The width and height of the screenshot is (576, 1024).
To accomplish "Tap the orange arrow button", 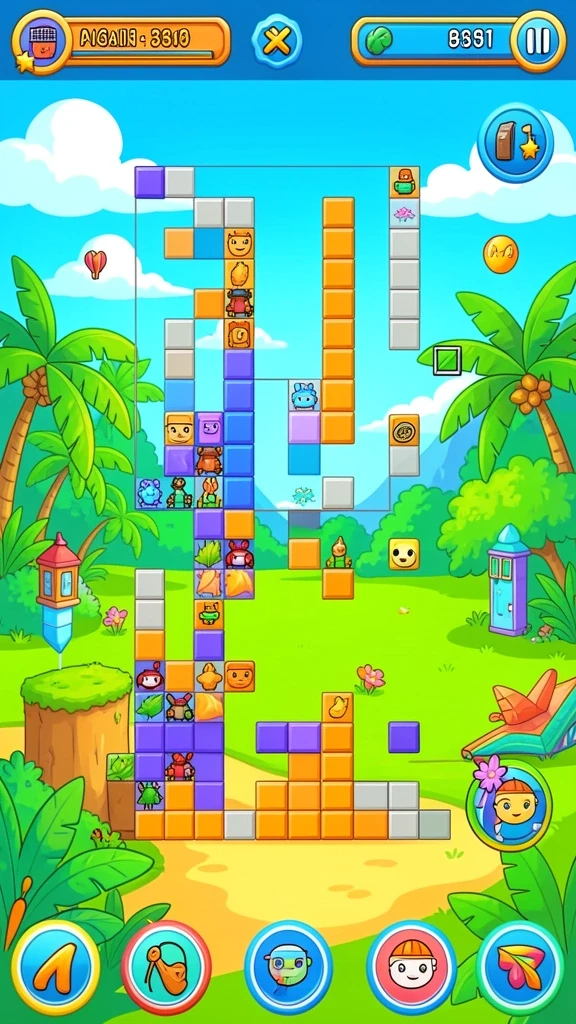I will (x=56, y=967).
